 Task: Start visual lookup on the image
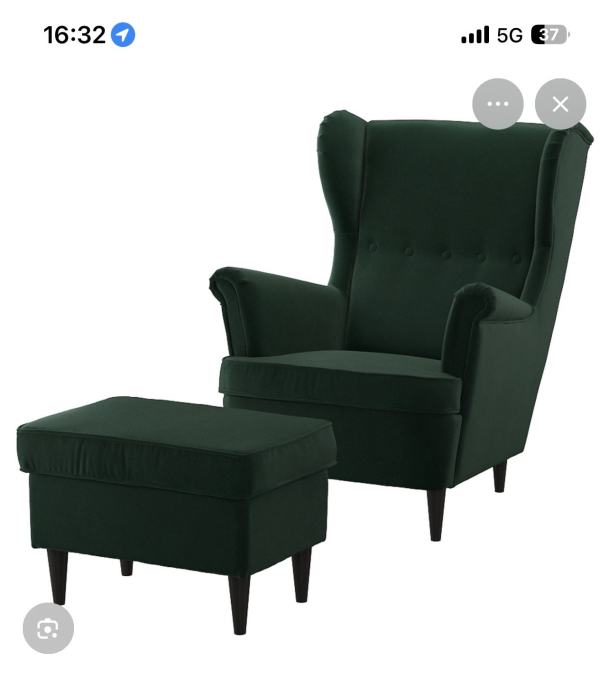48,628
